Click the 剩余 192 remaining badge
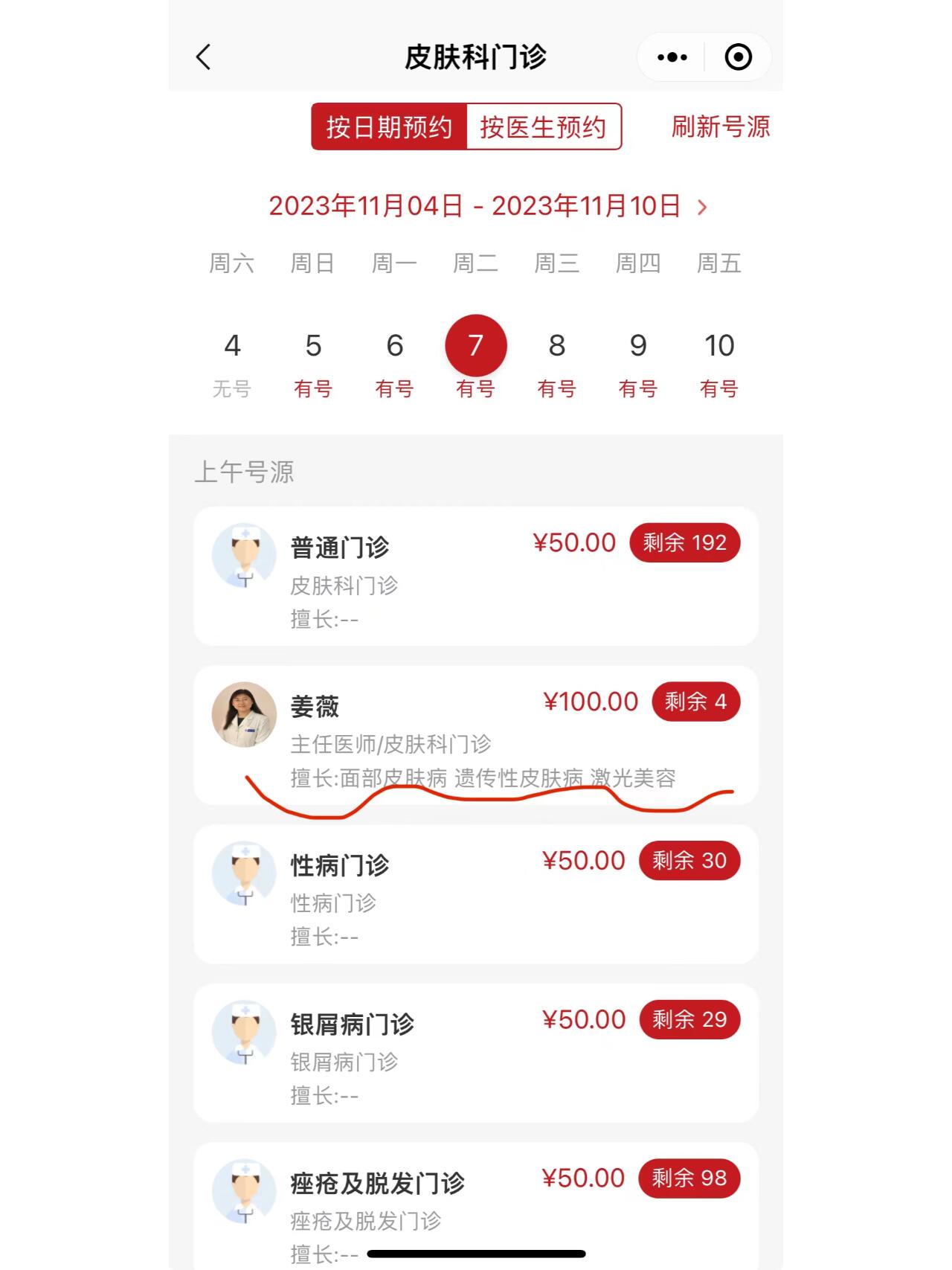 684,542
